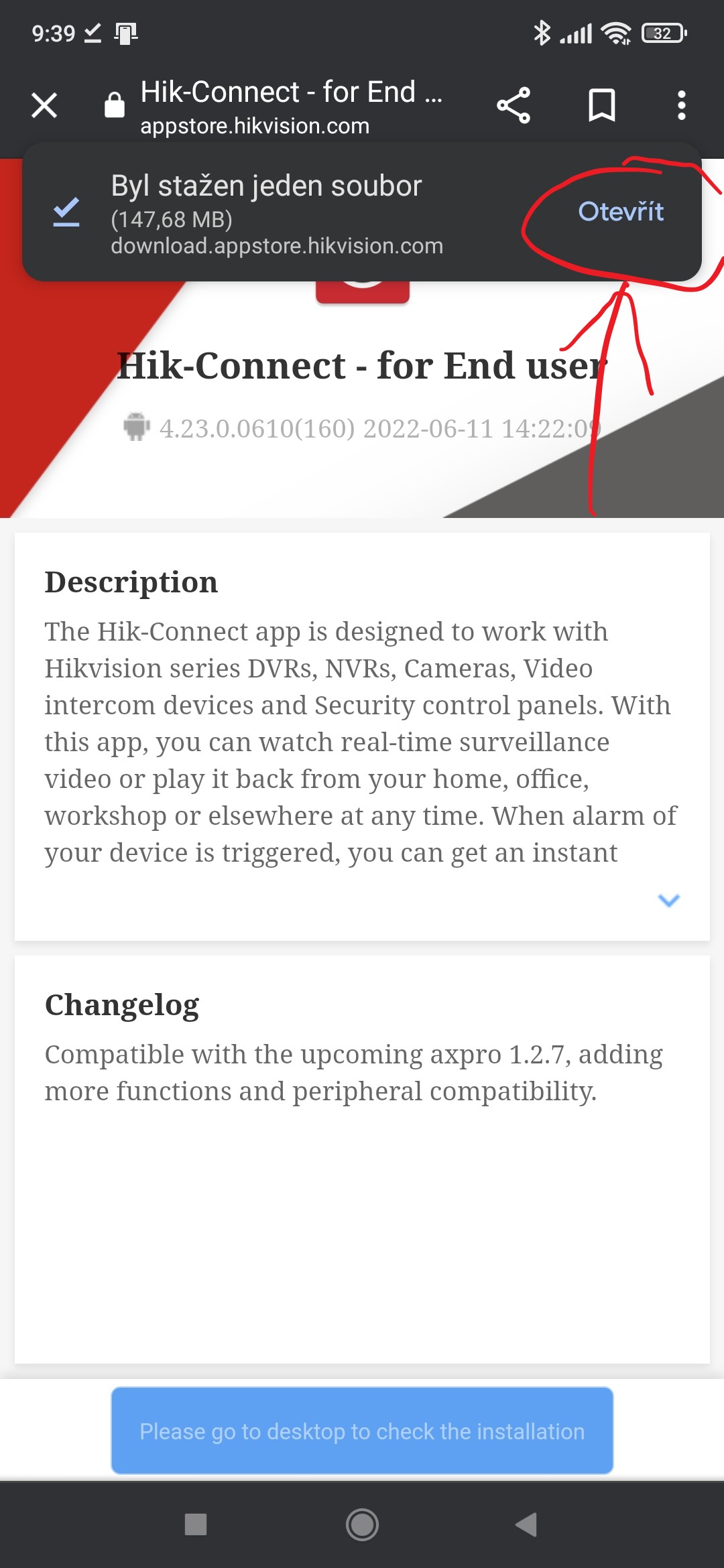This screenshot has width=724, height=1568.
Task: Tap the blue desktop installation button
Action: coord(362,1431)
